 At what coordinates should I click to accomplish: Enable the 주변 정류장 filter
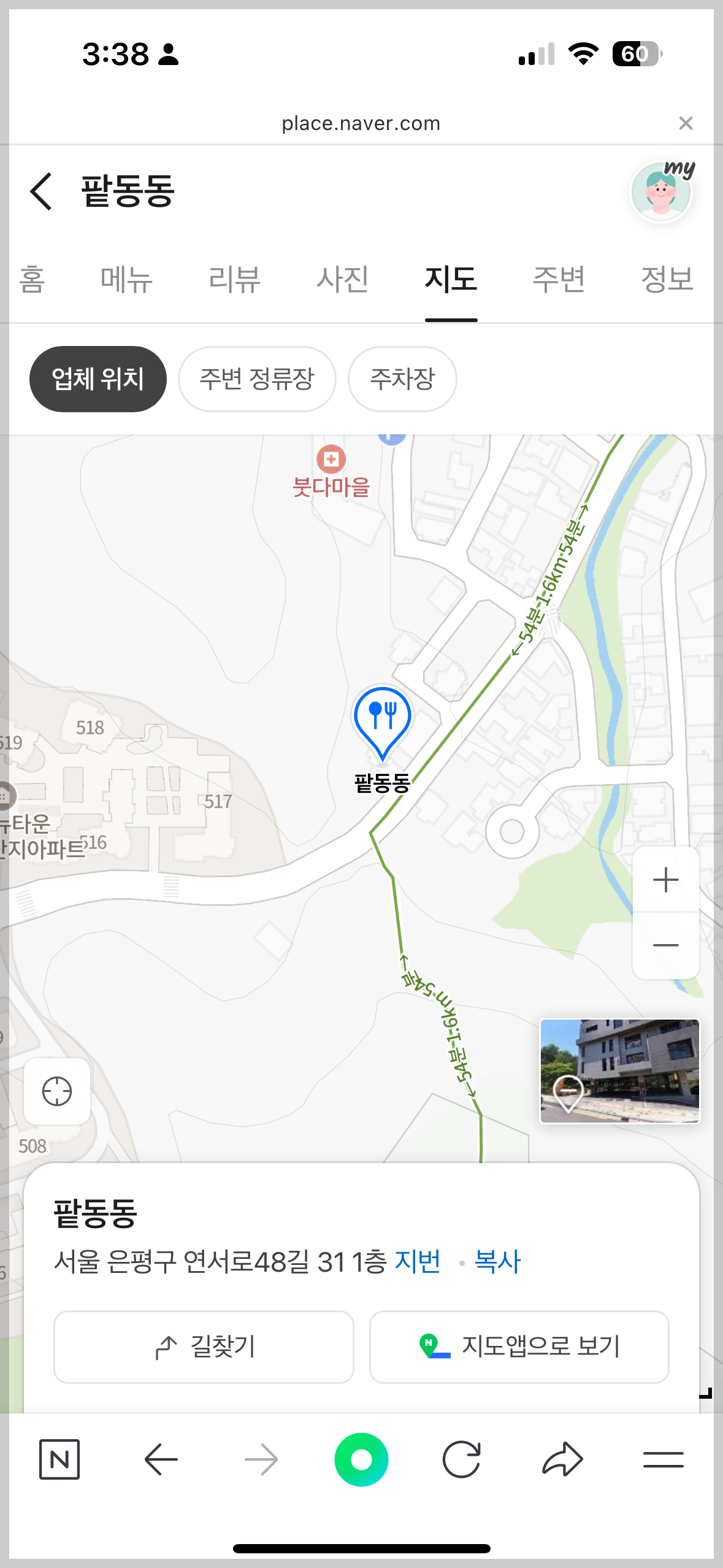tap(257, 379)
